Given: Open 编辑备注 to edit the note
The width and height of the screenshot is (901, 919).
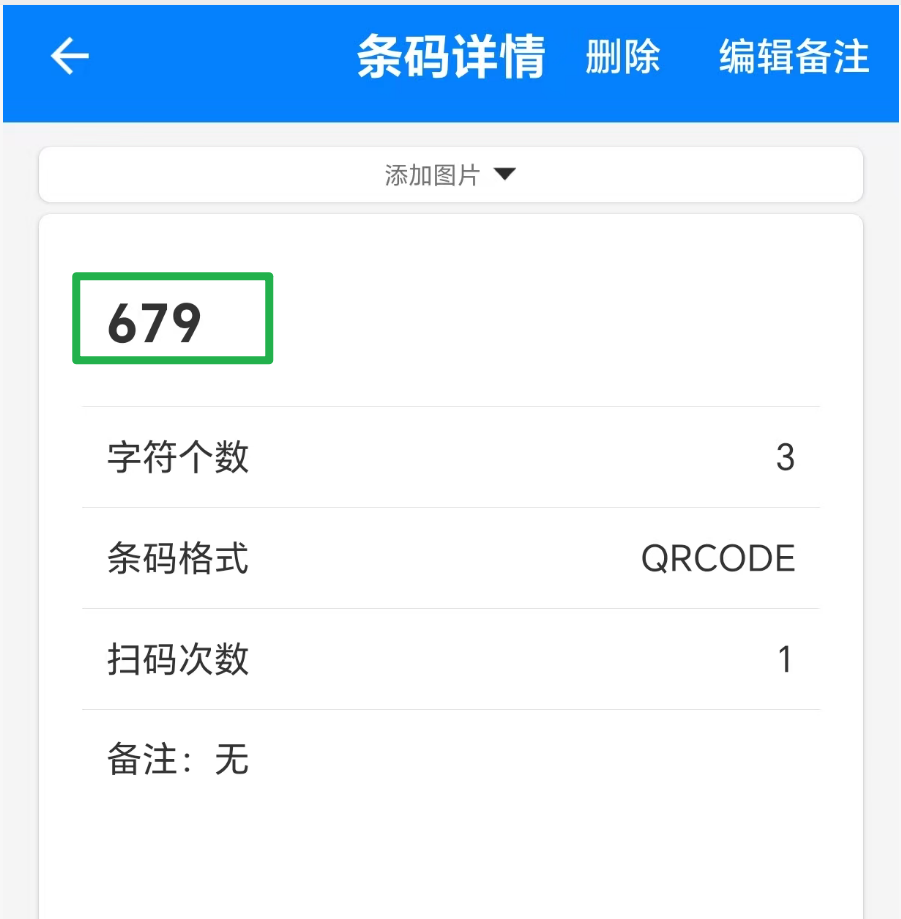Looking at the screenshot, I should click(794, 57).
